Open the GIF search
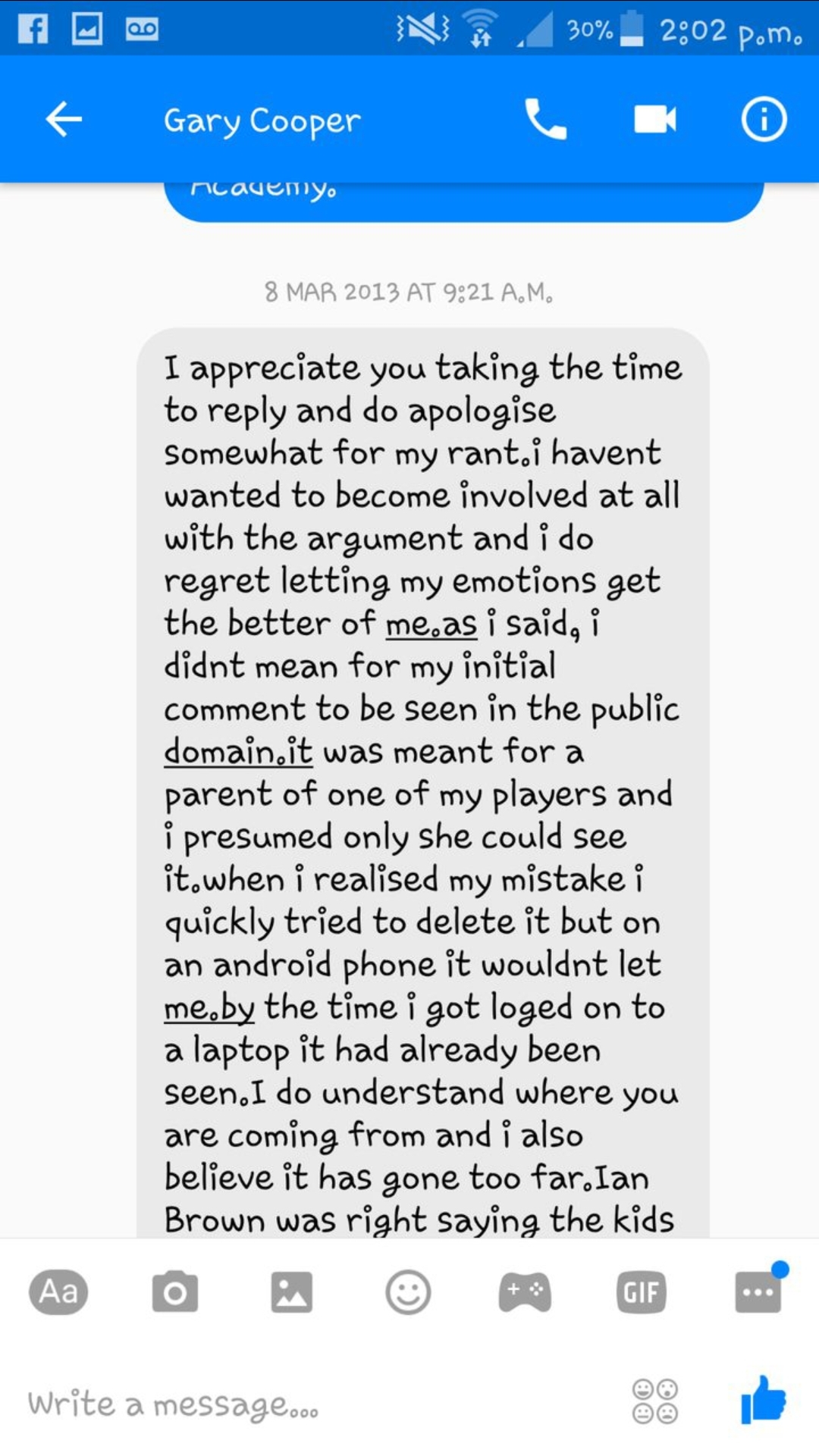The width and height of the screenshot is (819, 1456). 641,1292
